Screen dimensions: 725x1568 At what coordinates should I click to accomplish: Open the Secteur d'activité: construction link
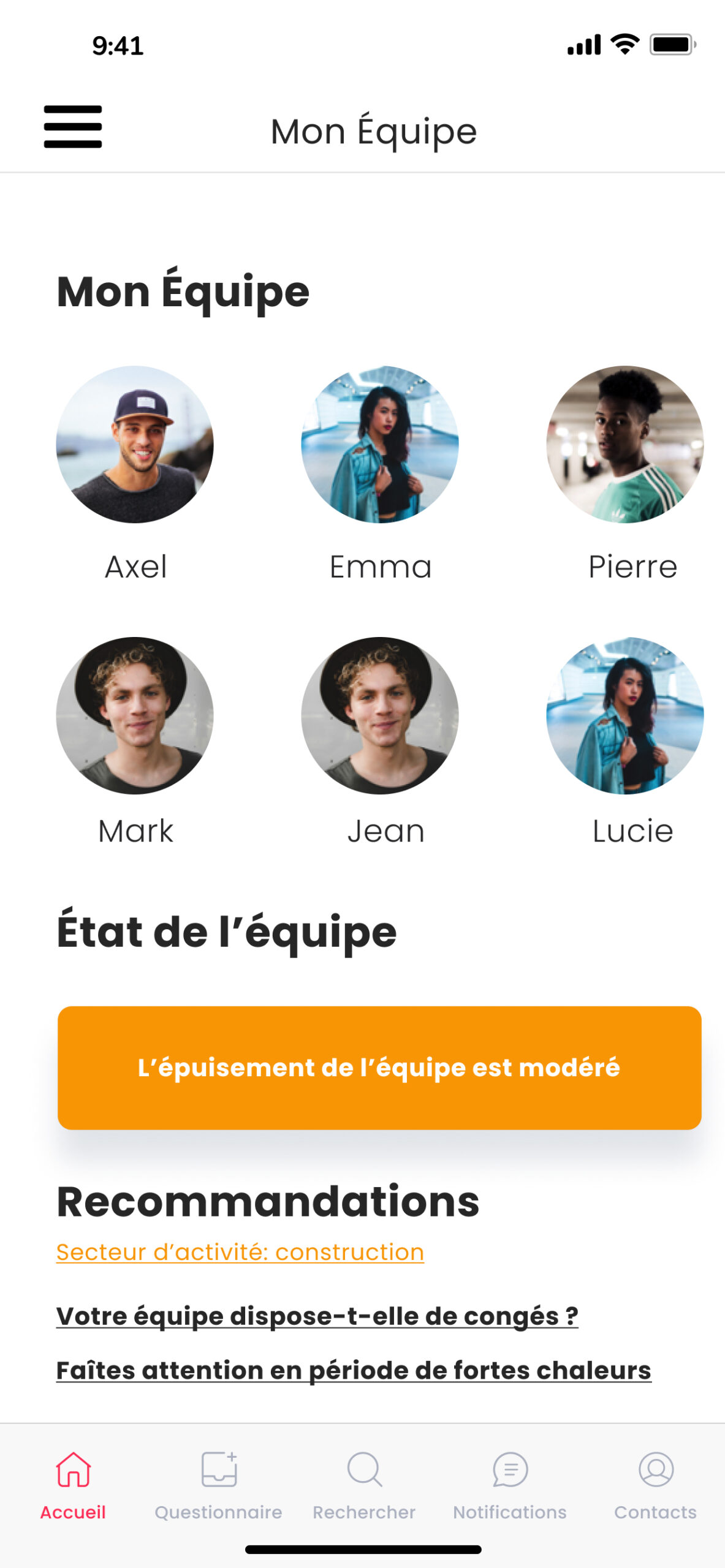[240, 1253]
